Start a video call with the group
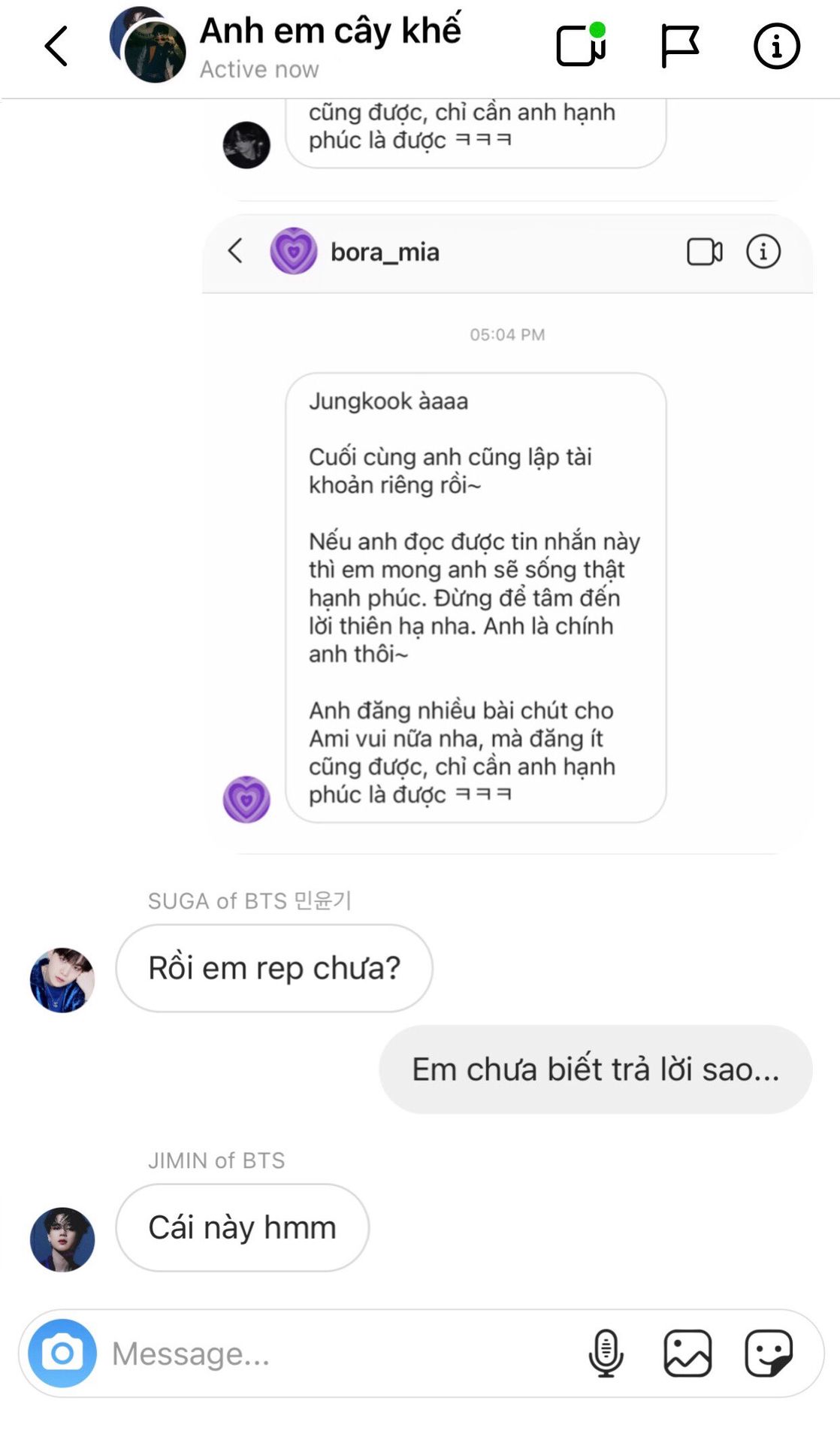The height and width of the screenshot is (1443, 840). 581,45
